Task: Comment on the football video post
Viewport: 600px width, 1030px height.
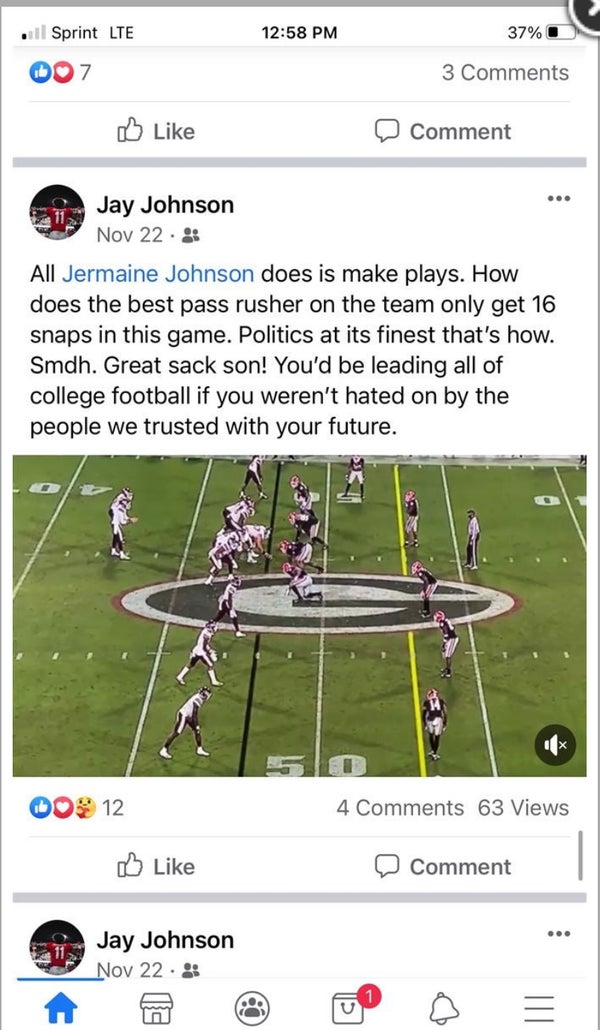Action: coord(442,866)
